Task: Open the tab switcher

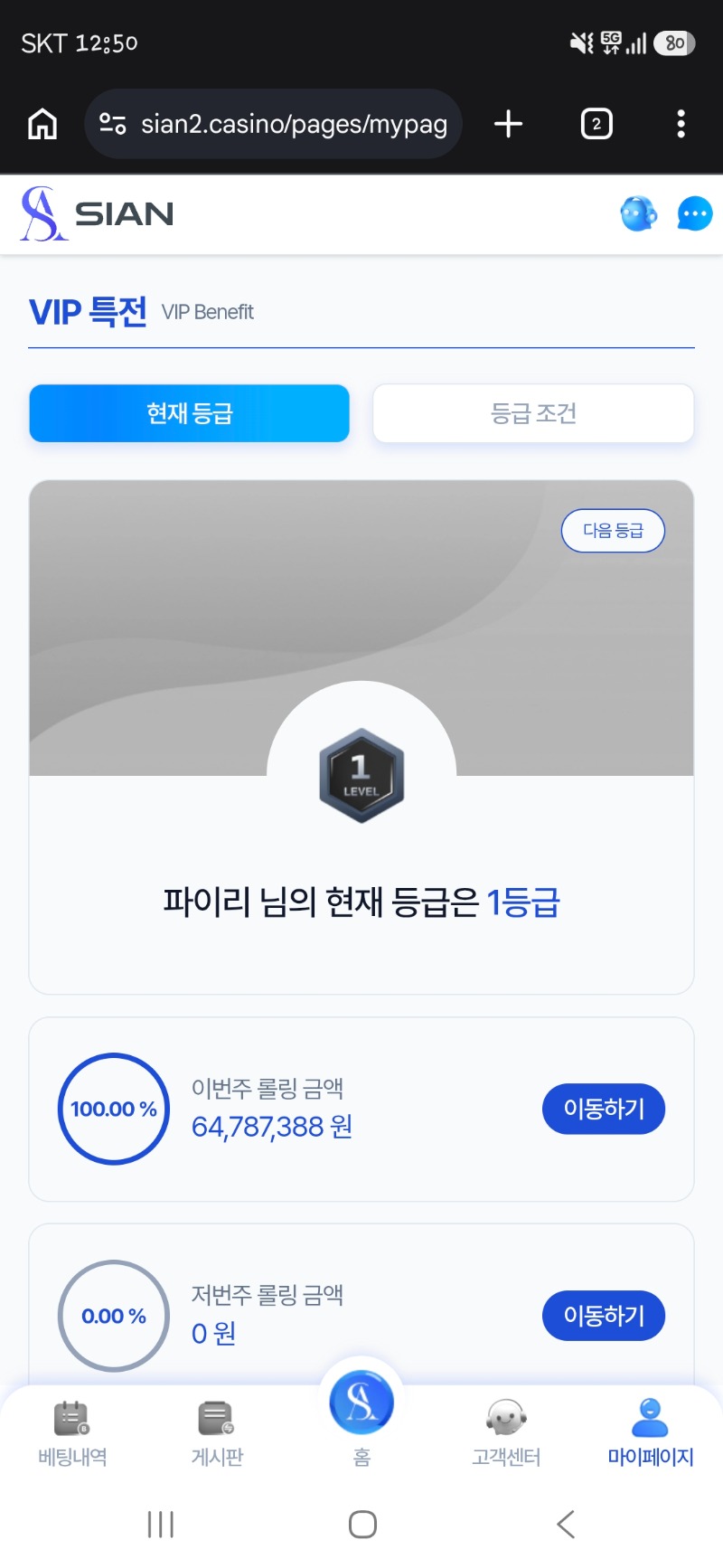Action: click(x=596, y=124)
